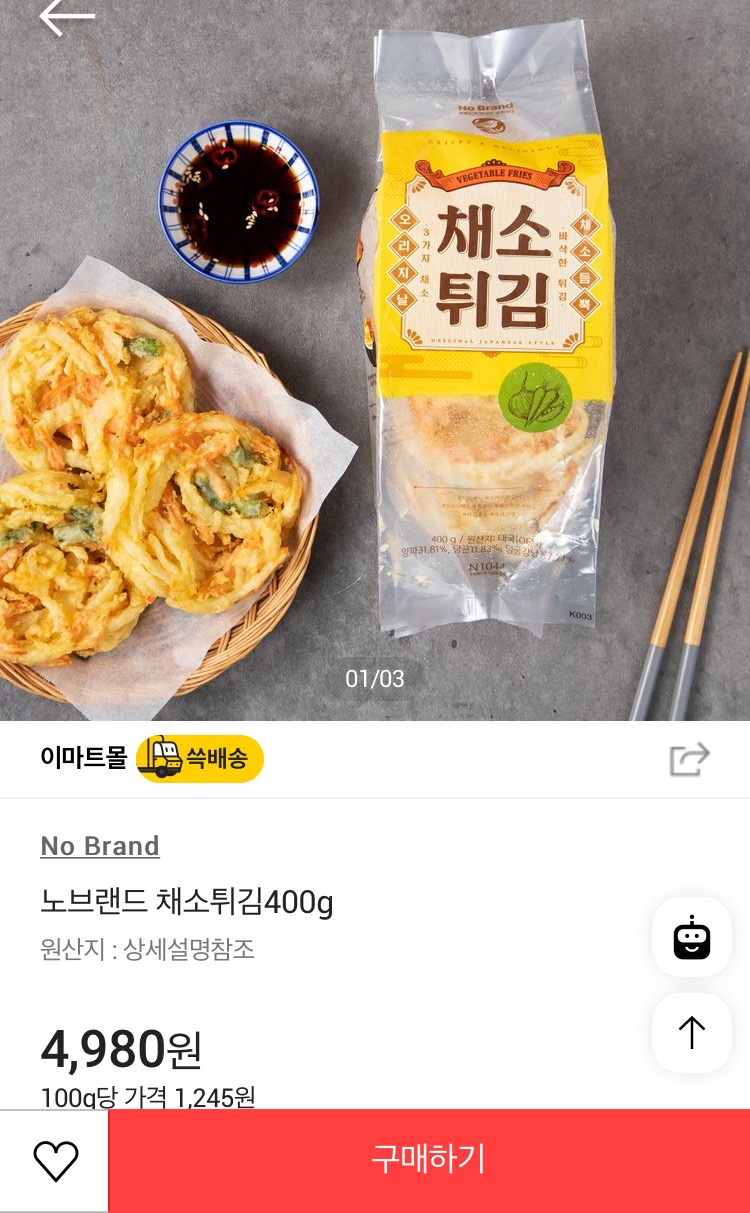The width and height of the screenshot is (750, 1213).
Task: Share this product
Action: point(689,759)
